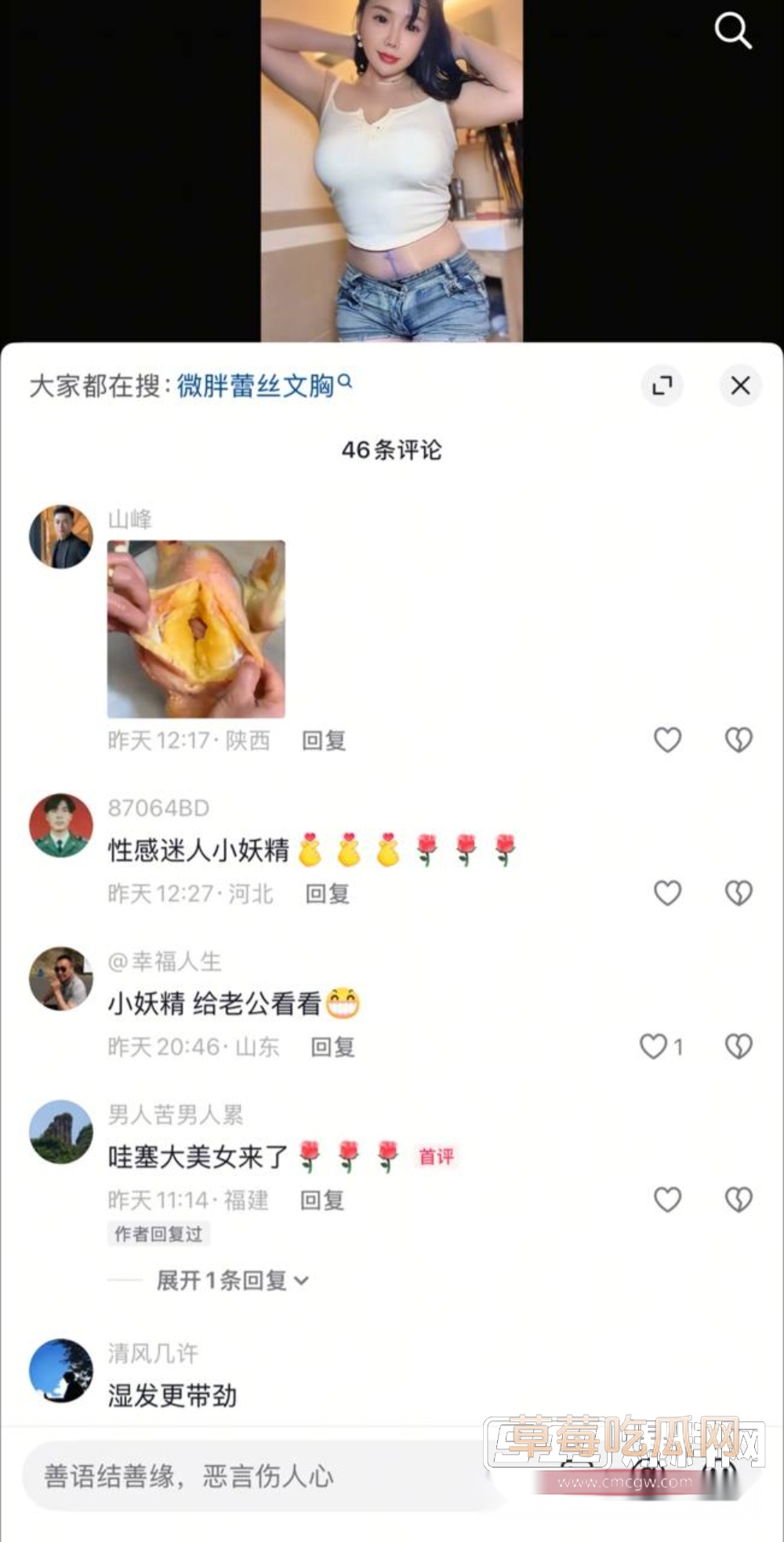This screenshot has height=1542, width=784.
Task: Like the comment from 87064BD
Action: [667, 893]
